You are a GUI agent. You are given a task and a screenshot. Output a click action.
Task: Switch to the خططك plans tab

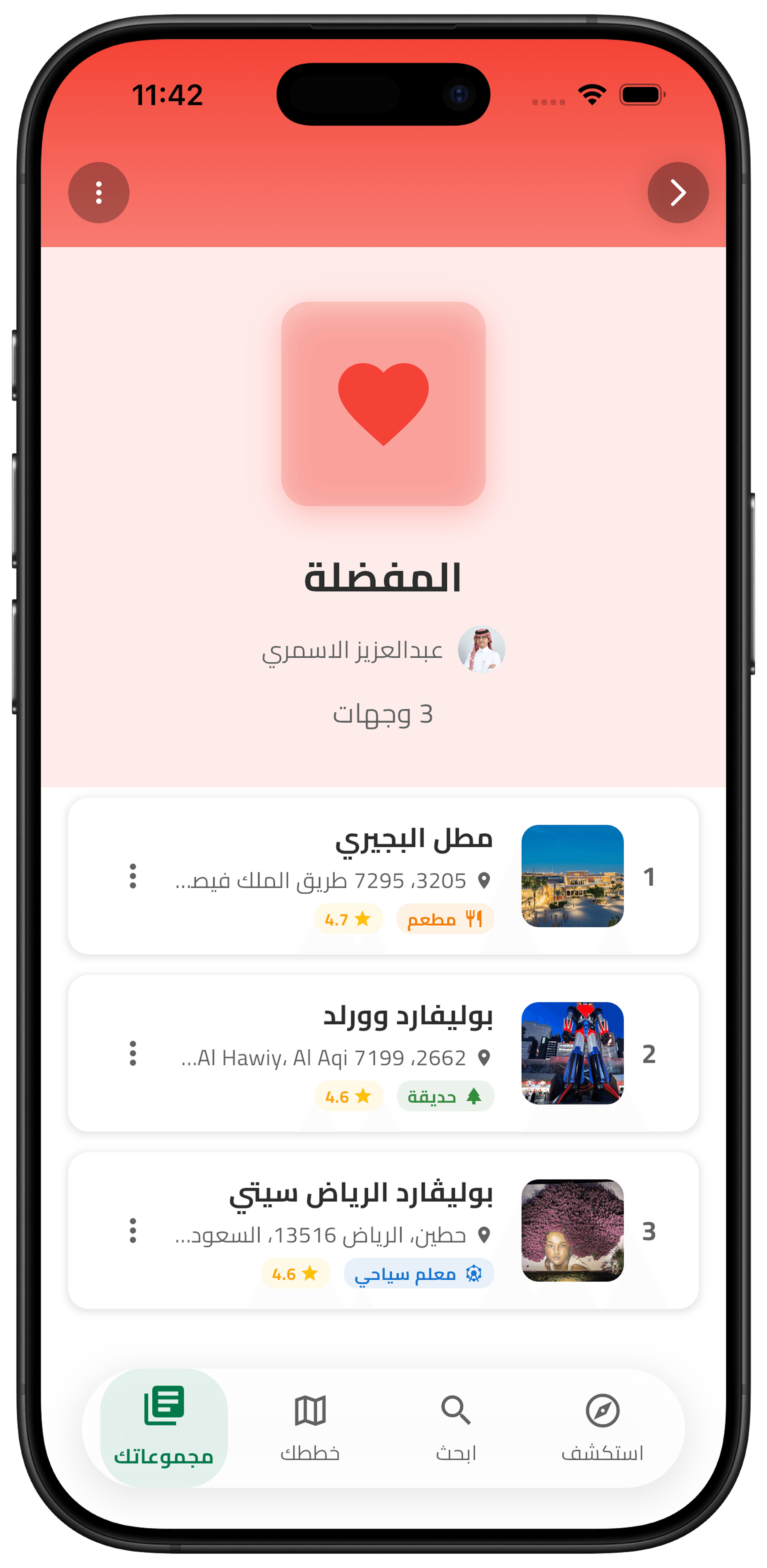[x=310, y=1427]
